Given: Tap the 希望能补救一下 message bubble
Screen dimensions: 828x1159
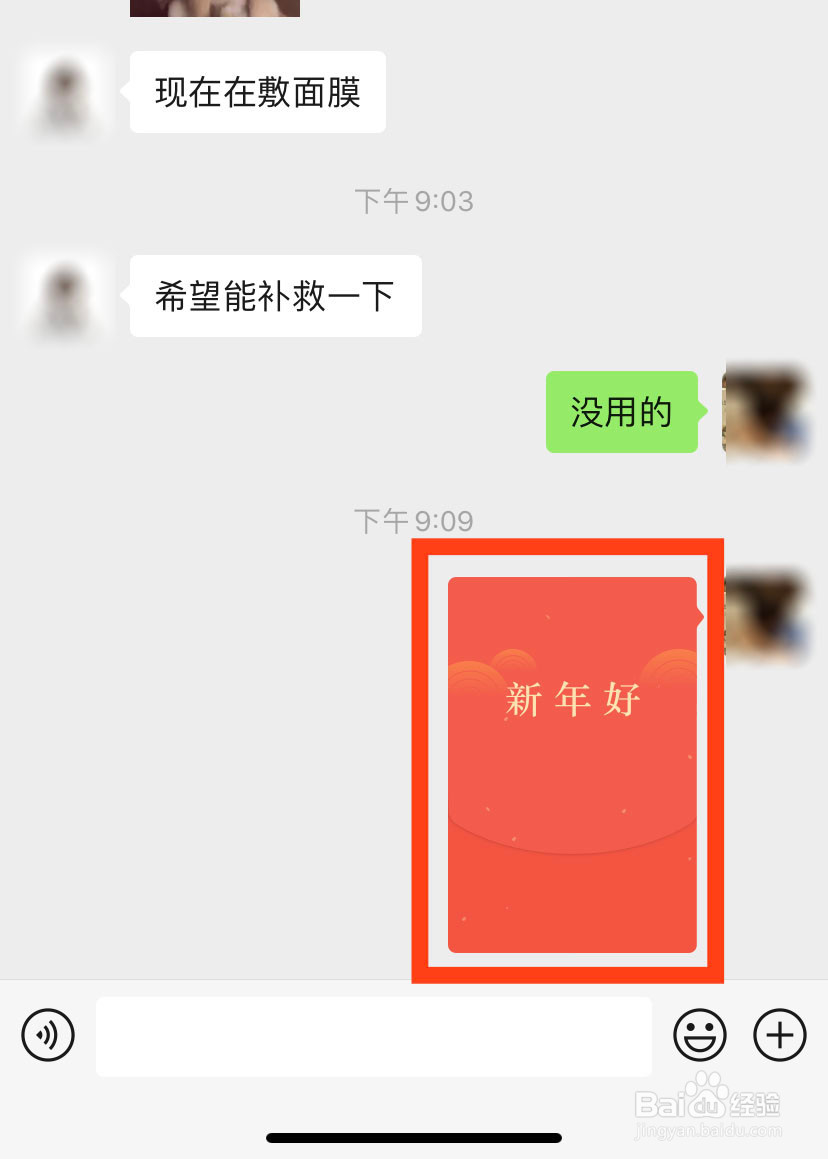Looking at the screenshot, I should (275, 296).
